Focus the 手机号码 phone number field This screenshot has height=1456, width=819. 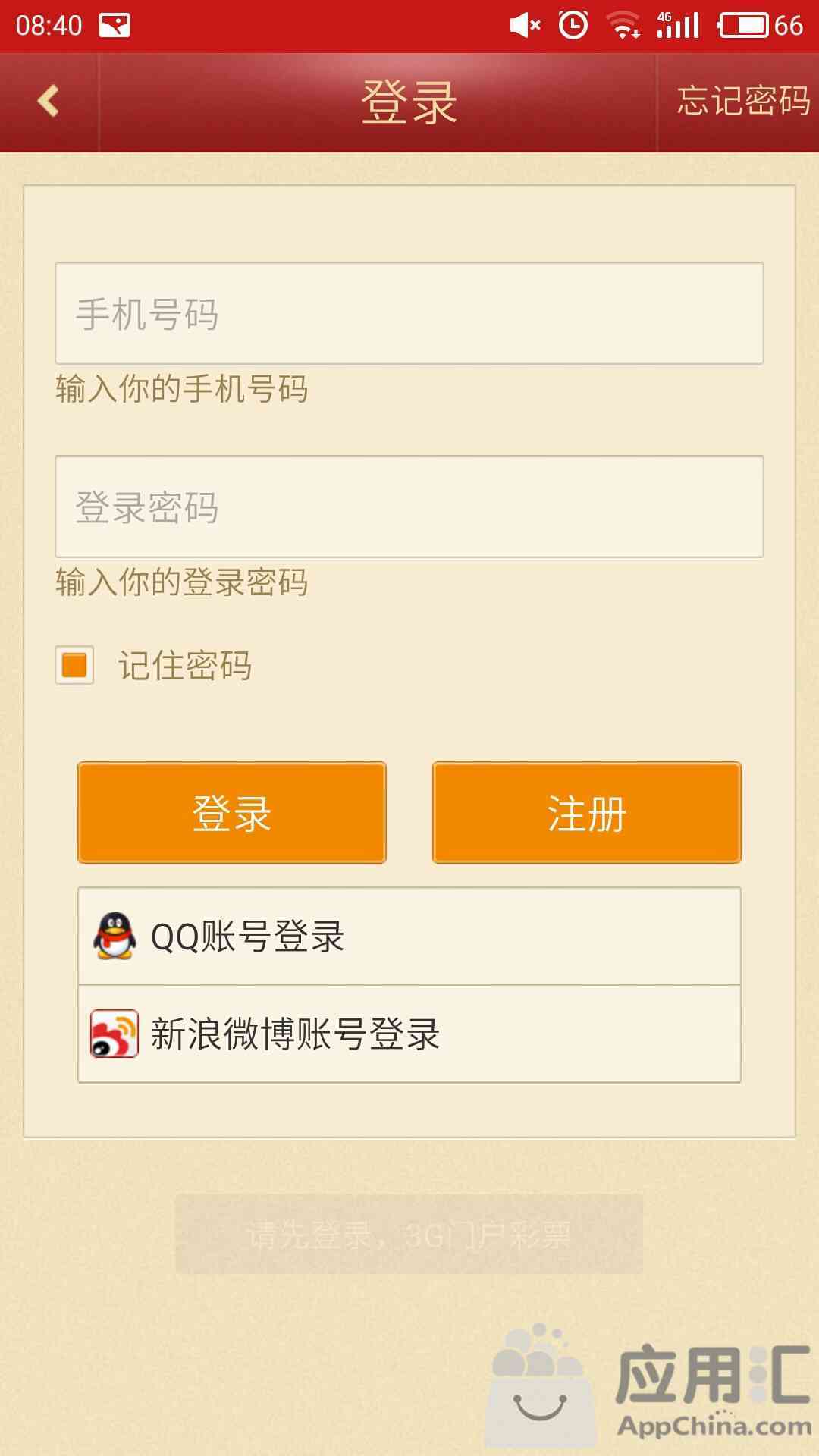[x=409, y=313]
